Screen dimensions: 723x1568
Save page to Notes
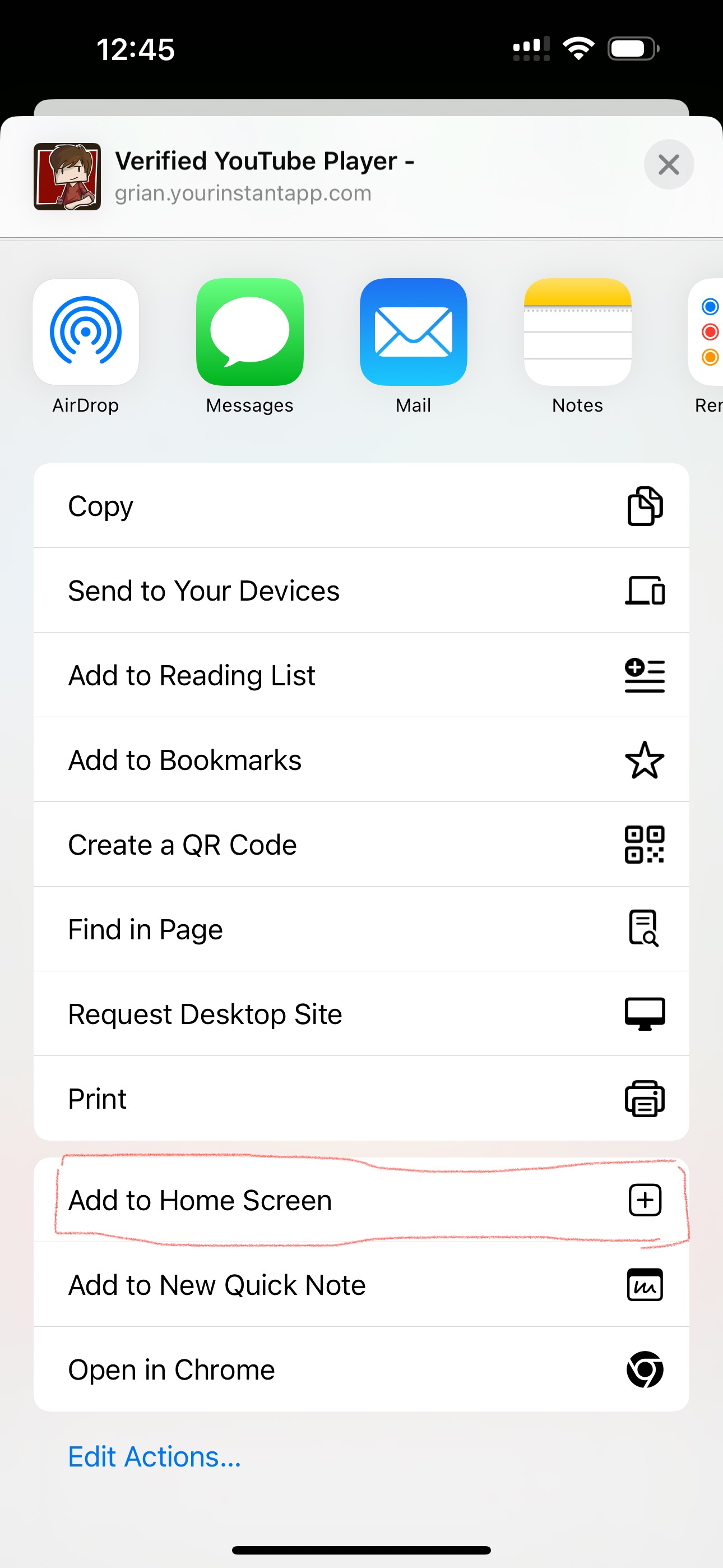pyautogui.click(x=577, y=333)
